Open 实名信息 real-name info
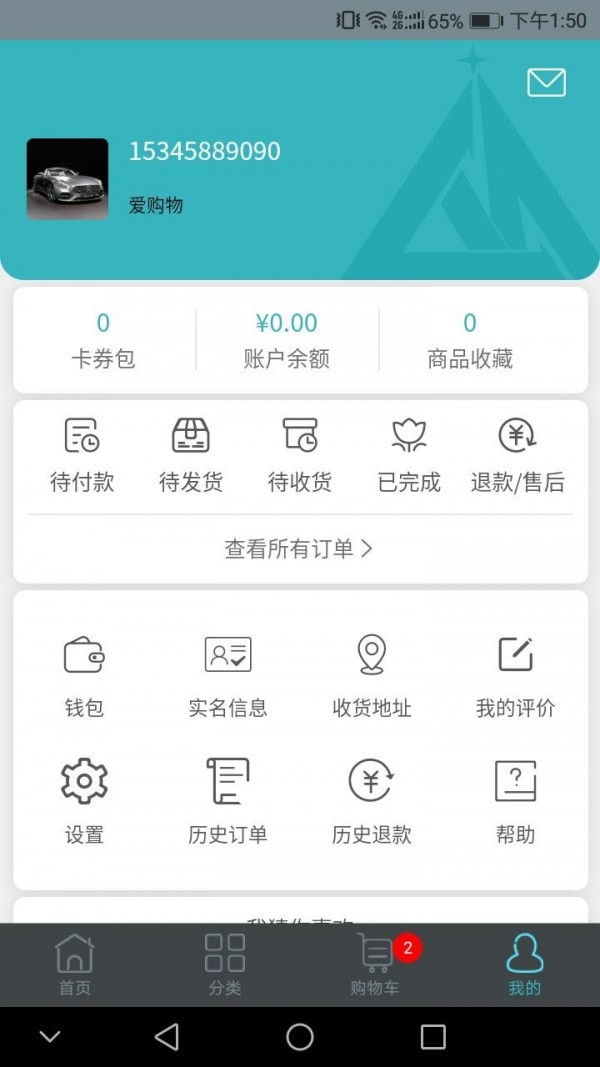 228,676
